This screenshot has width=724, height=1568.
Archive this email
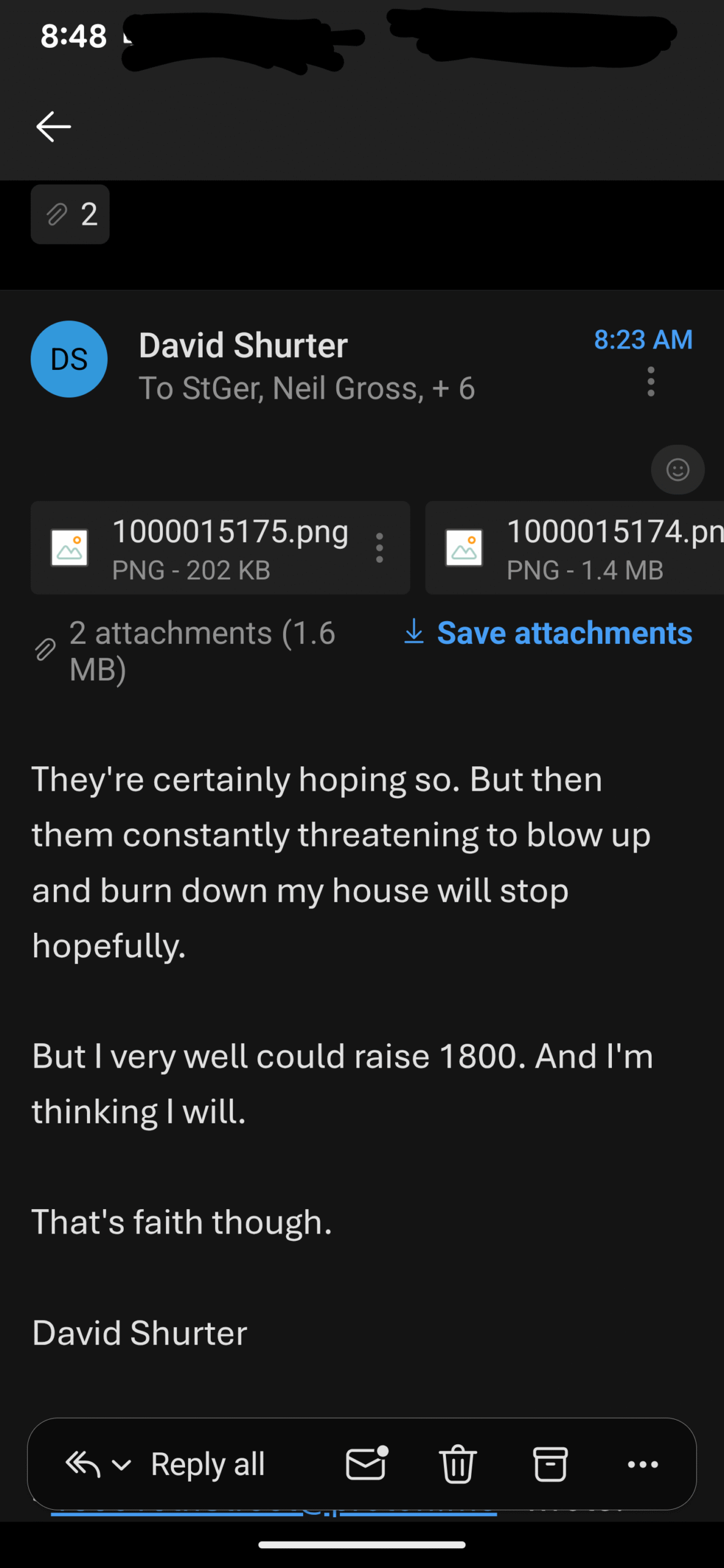(x=550, y=1464)
